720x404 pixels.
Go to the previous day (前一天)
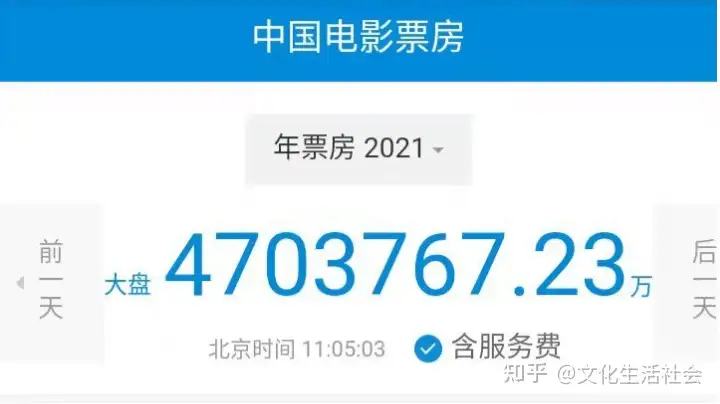point(51,281)
